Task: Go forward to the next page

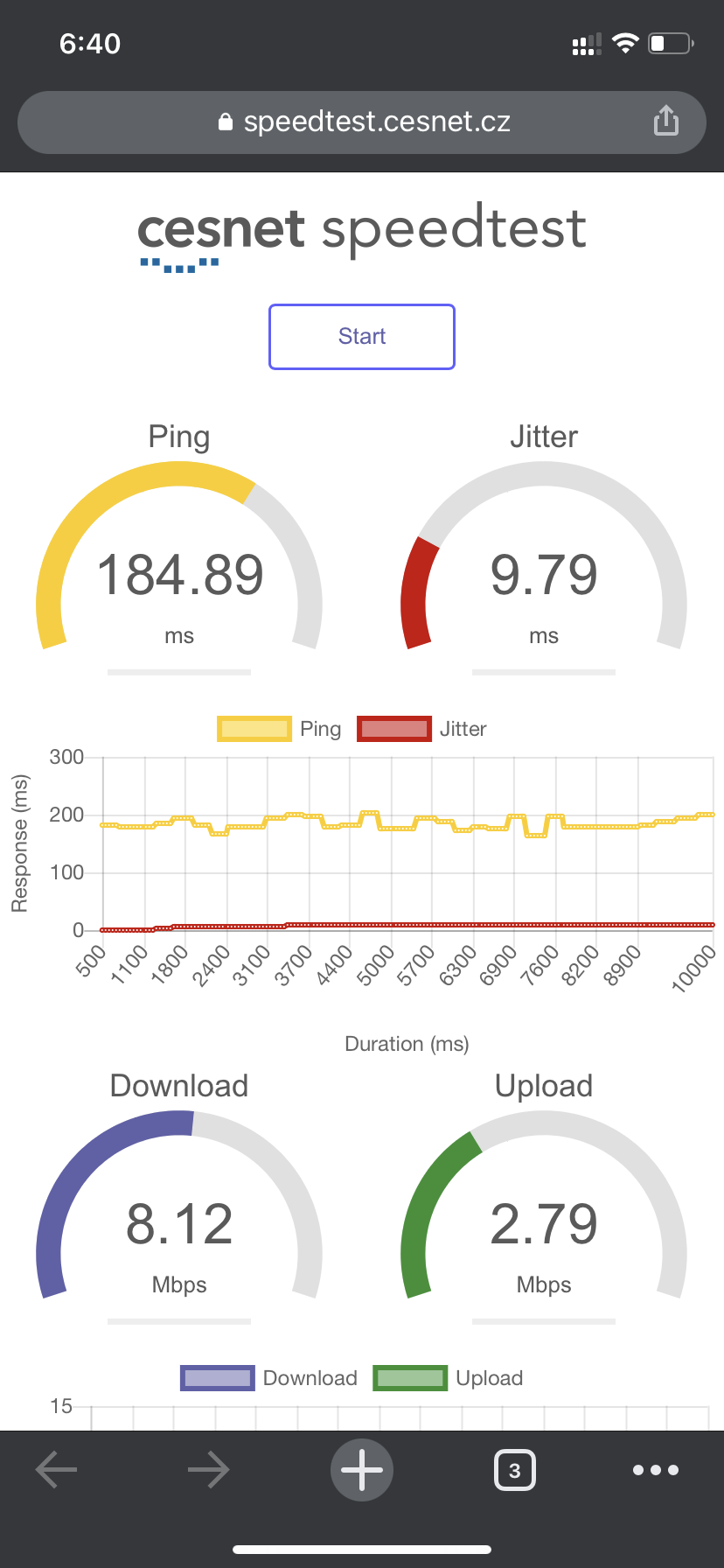Action: pyautogui.click(x=208, y=1470)
